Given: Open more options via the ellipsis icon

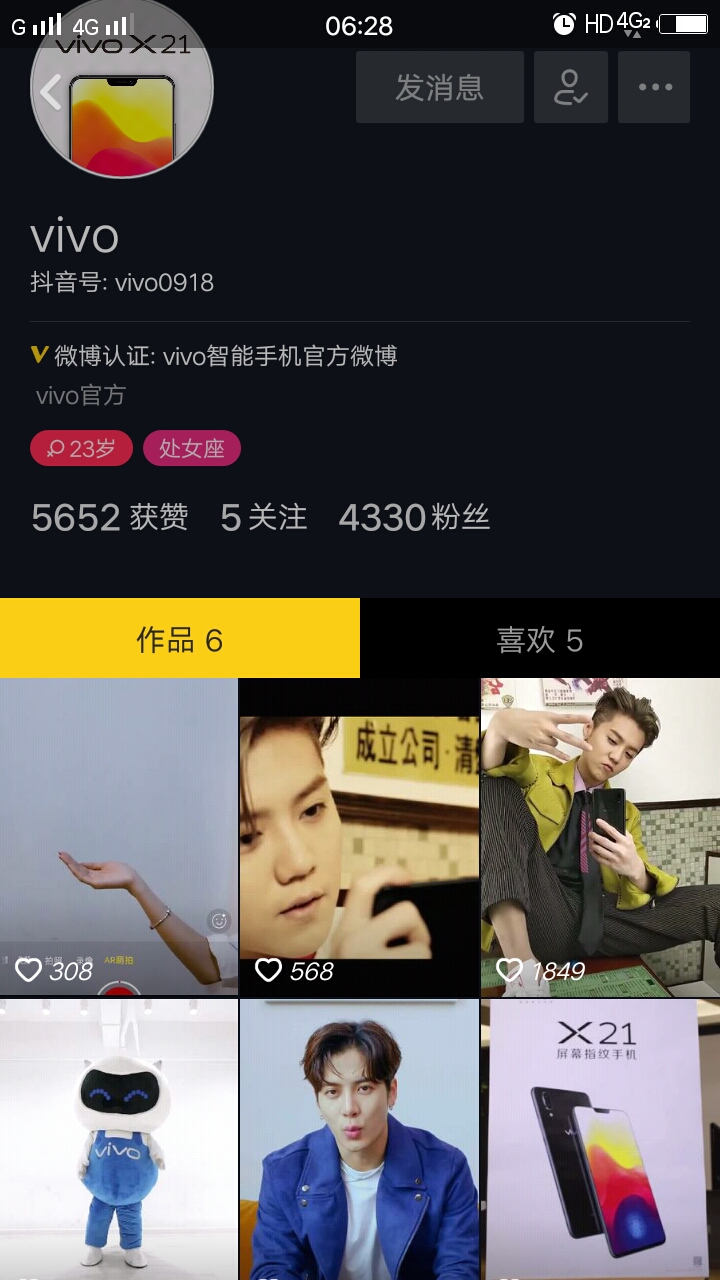Looking at the screenshot, I should click(654, 87).
